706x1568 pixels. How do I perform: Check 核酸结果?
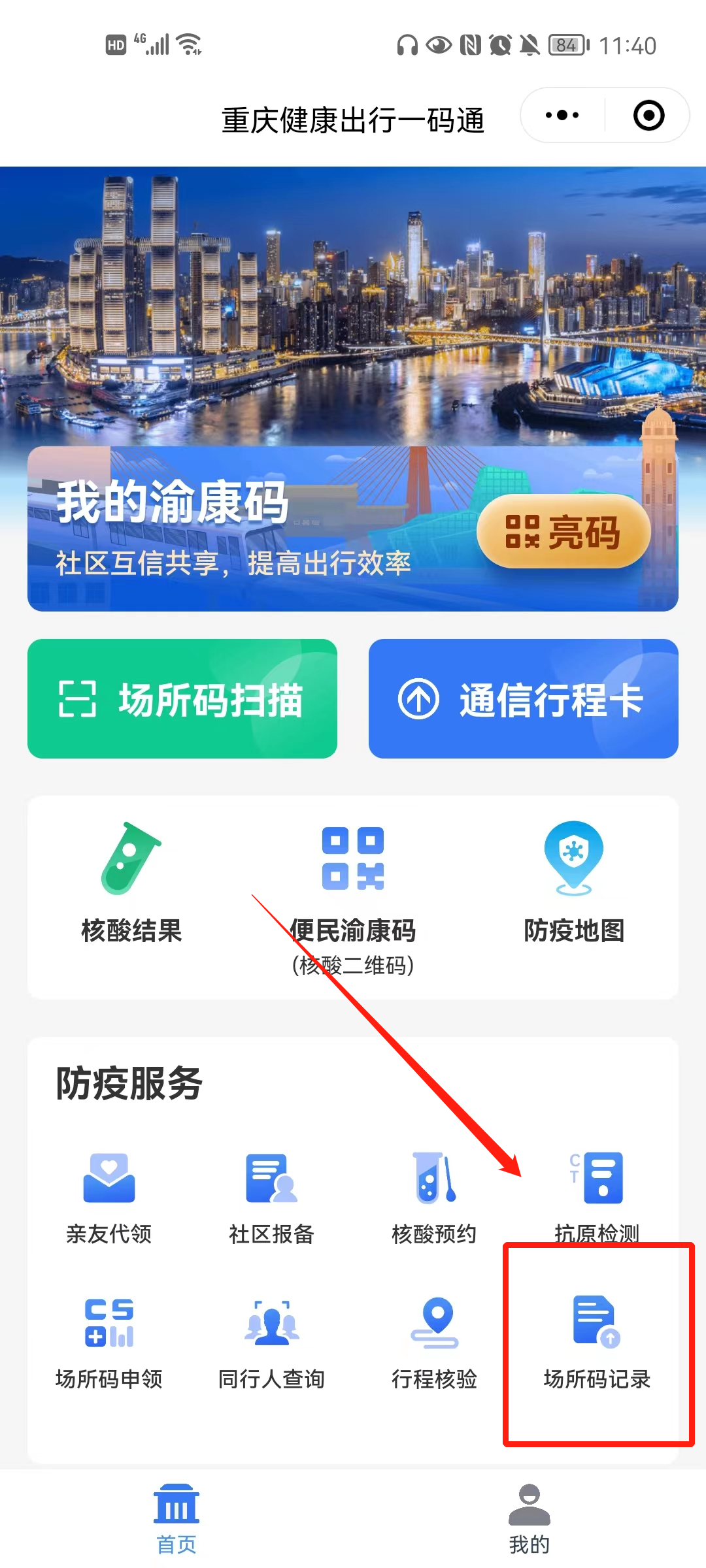(131, 882)
